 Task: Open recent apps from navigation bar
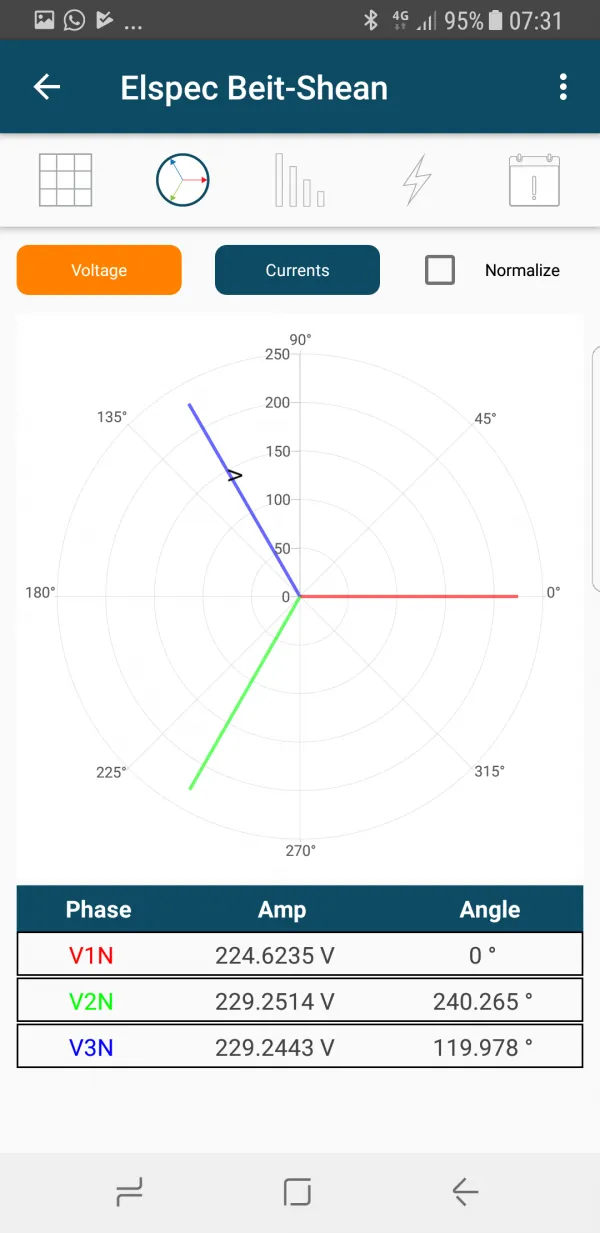pos(130,1191)
